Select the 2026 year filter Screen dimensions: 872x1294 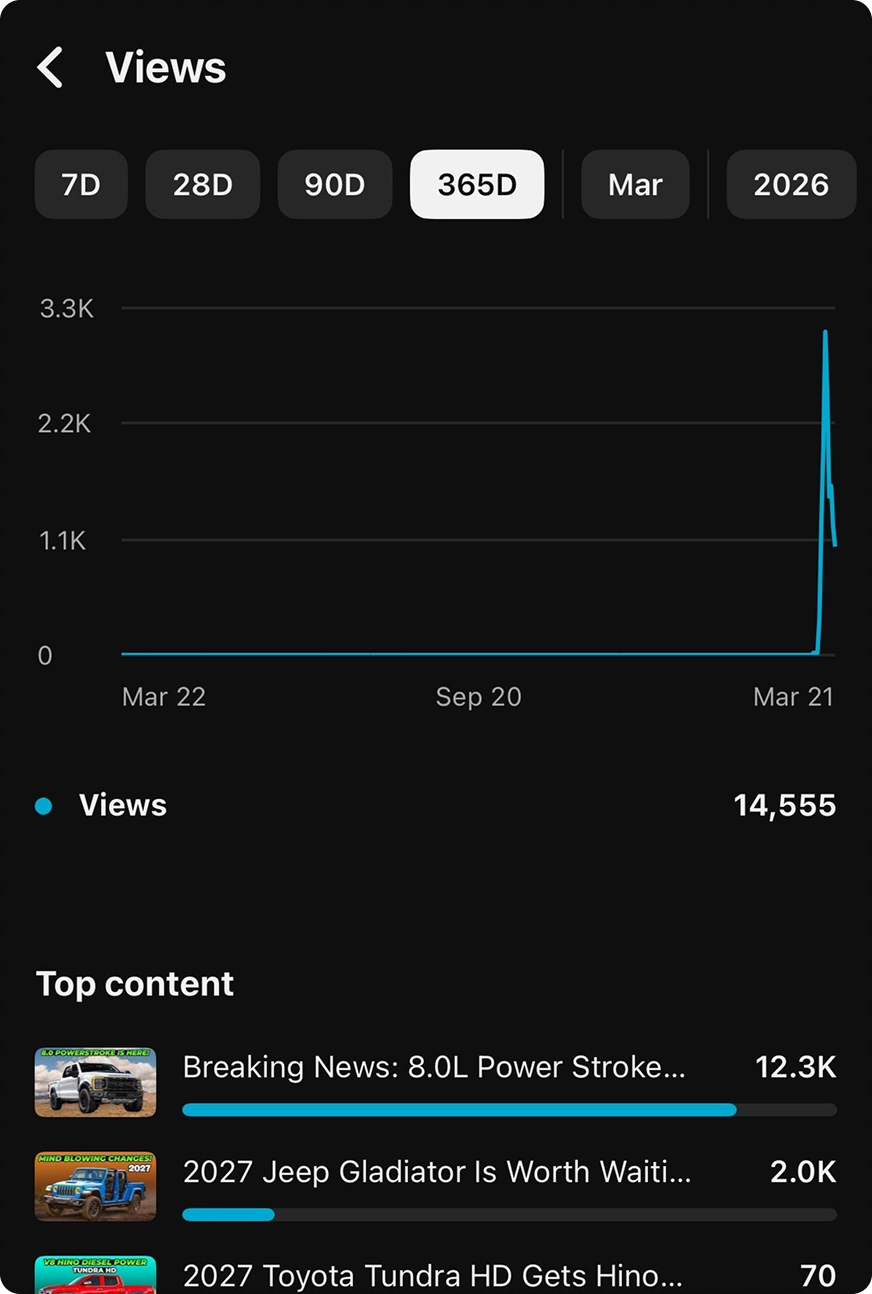[x=791, y=184]
